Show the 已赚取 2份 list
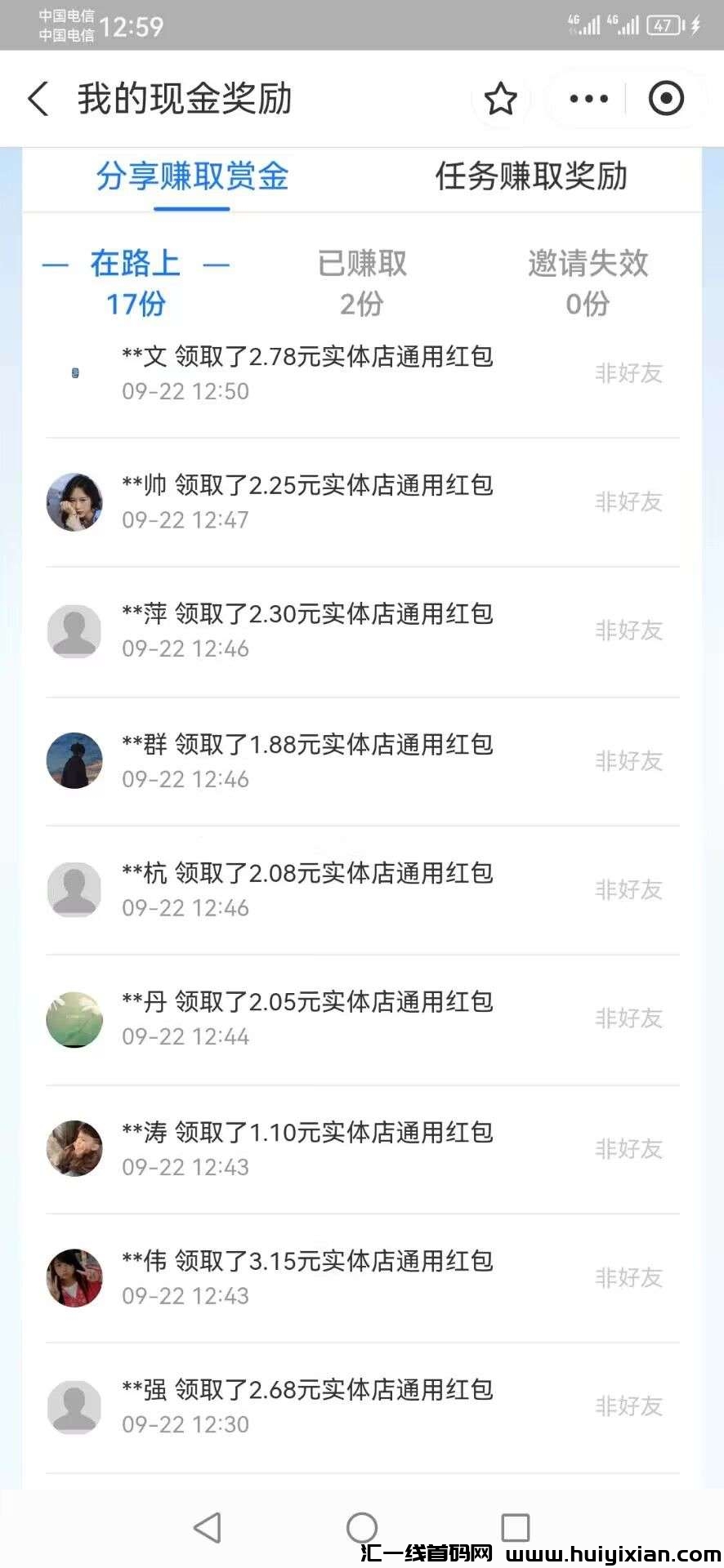Image resolution: width=724 pixels, height=1568 pixels. coord(362,283)
